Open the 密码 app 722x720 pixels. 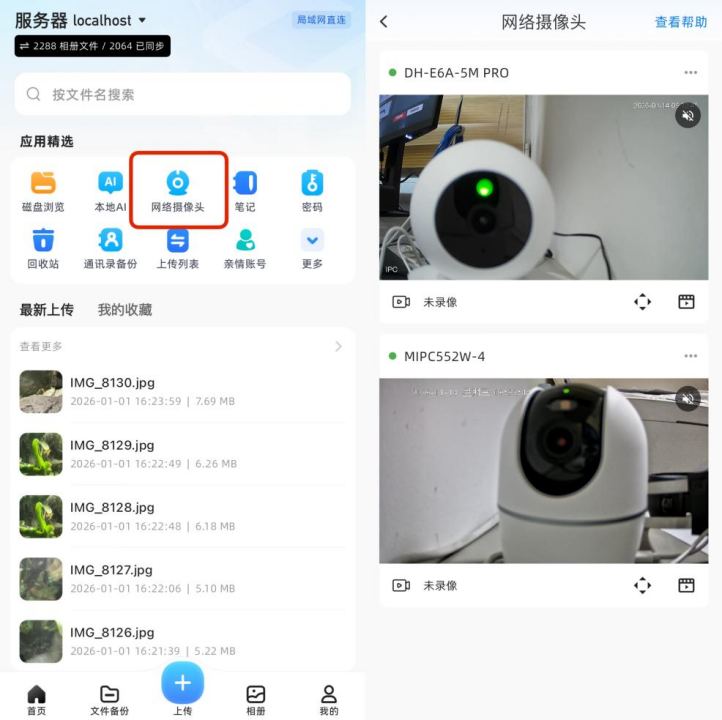pos(312,191)
